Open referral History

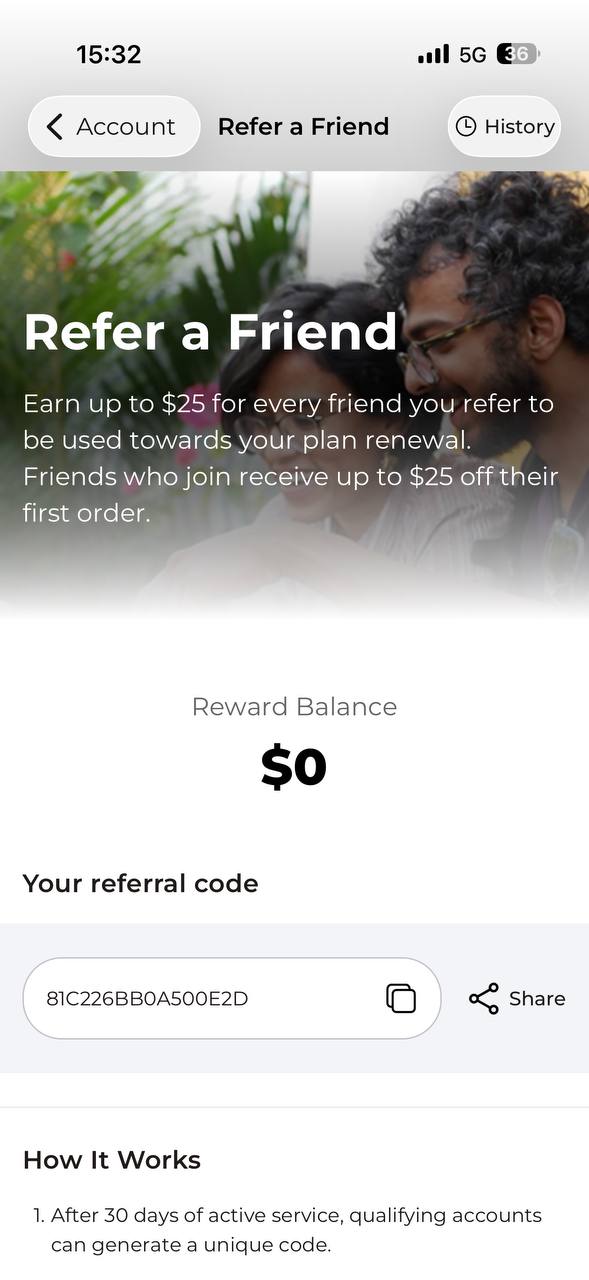click(504, 127)
